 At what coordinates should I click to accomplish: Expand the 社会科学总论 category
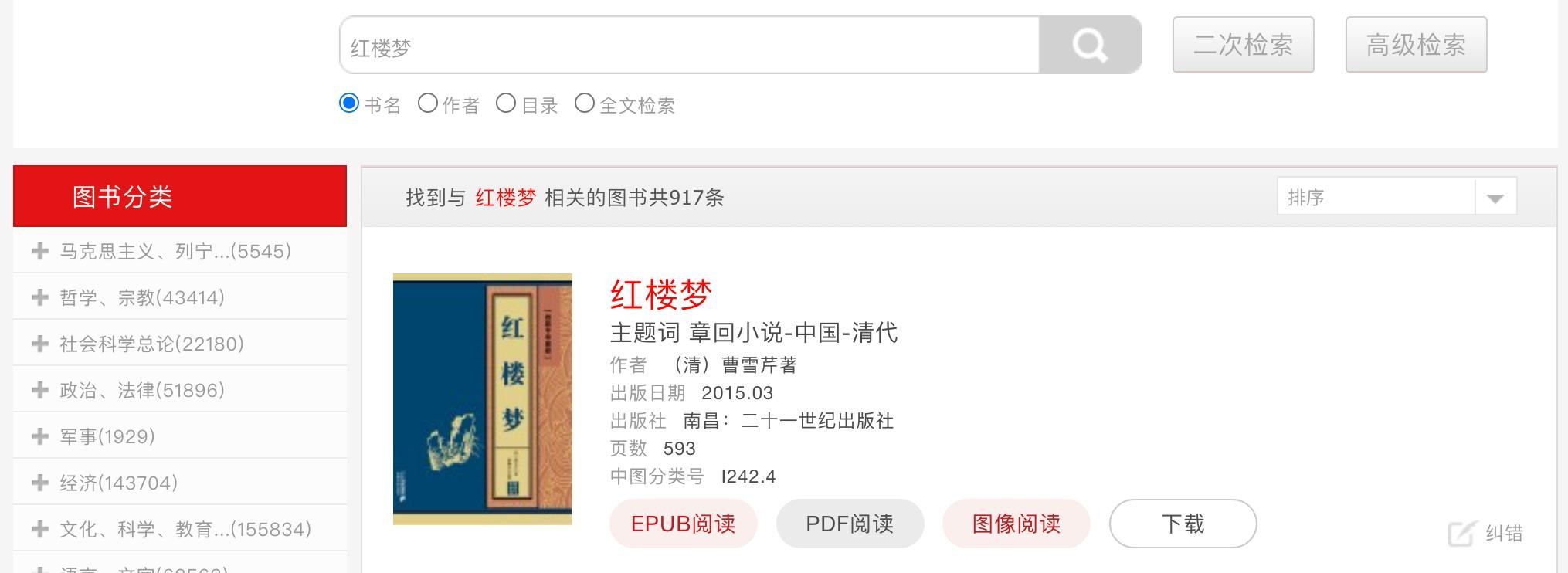pyautogui.click(x=40, y=344)
